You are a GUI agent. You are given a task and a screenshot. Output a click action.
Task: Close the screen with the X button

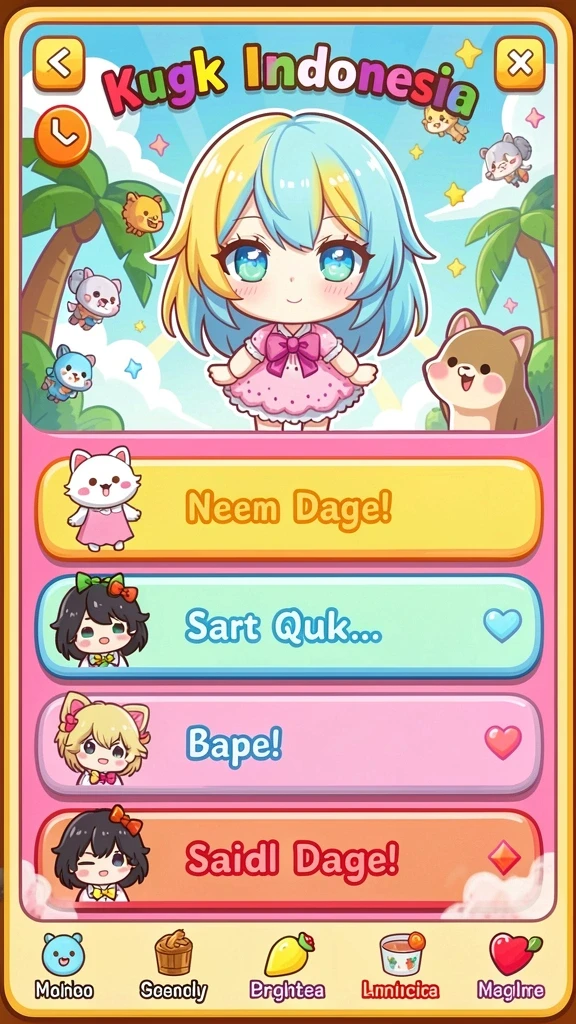(x=519, y=63)
